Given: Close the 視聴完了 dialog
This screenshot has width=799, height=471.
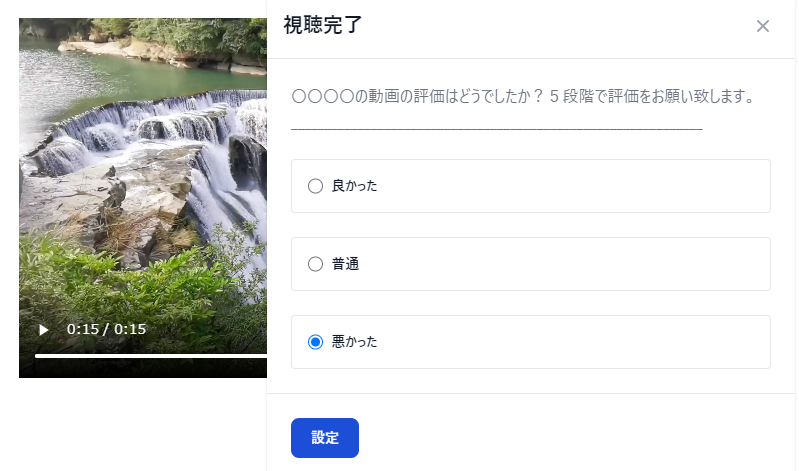Looking at the screenshot, I should click(763, 26).
